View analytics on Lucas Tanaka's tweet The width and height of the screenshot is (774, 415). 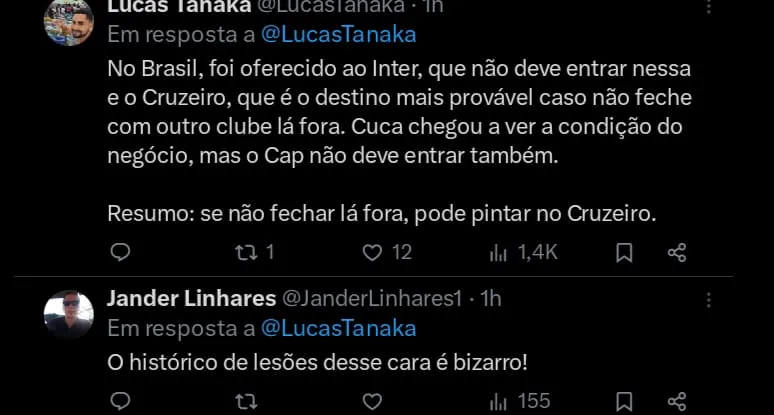click(x=498, y=252)
